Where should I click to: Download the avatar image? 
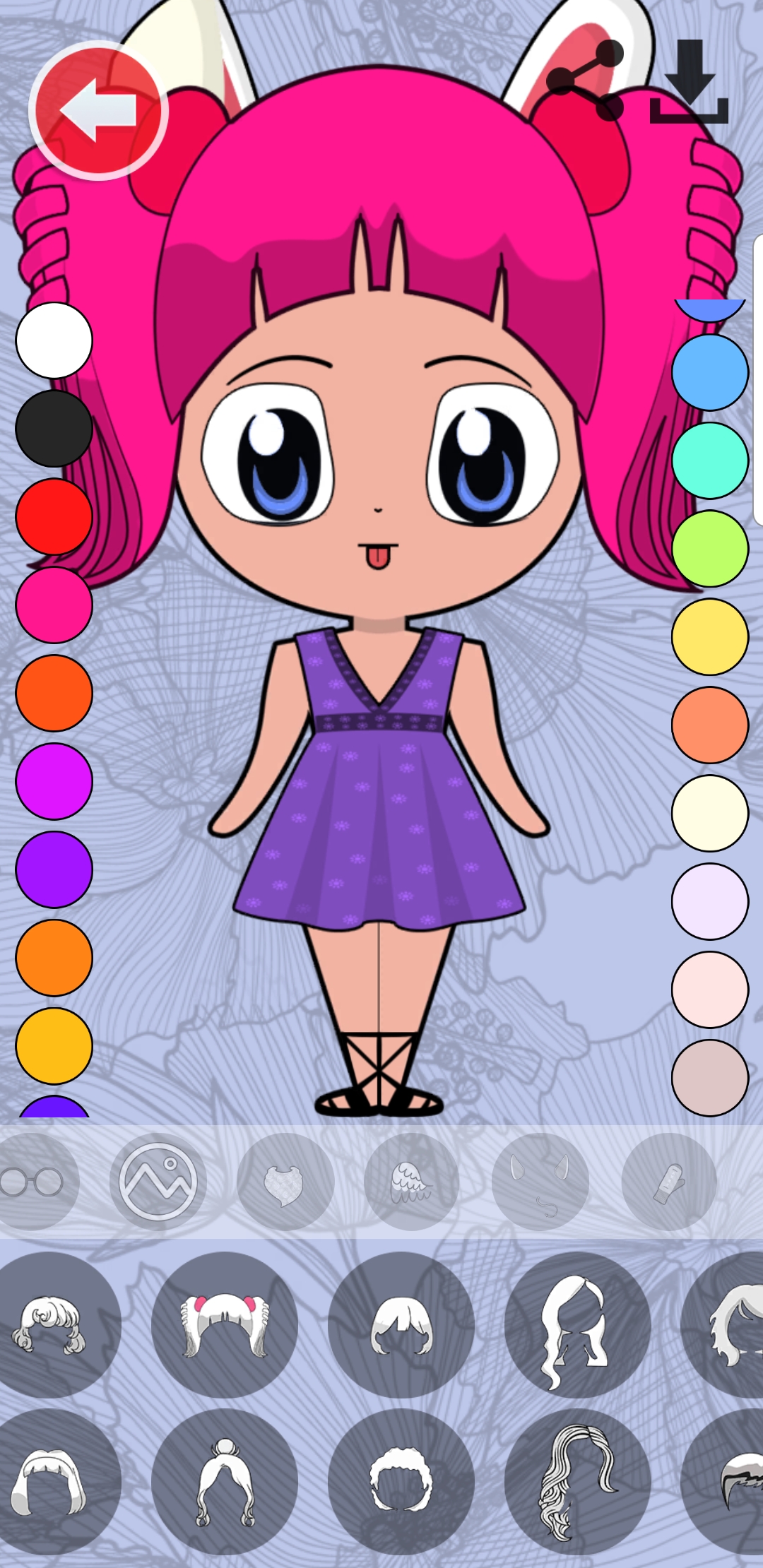click(x=689, y=81)
